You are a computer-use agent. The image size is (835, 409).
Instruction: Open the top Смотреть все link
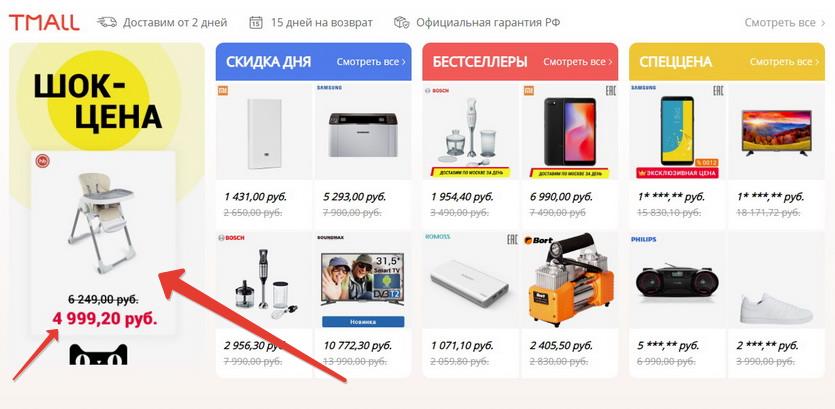coord(784,22)
